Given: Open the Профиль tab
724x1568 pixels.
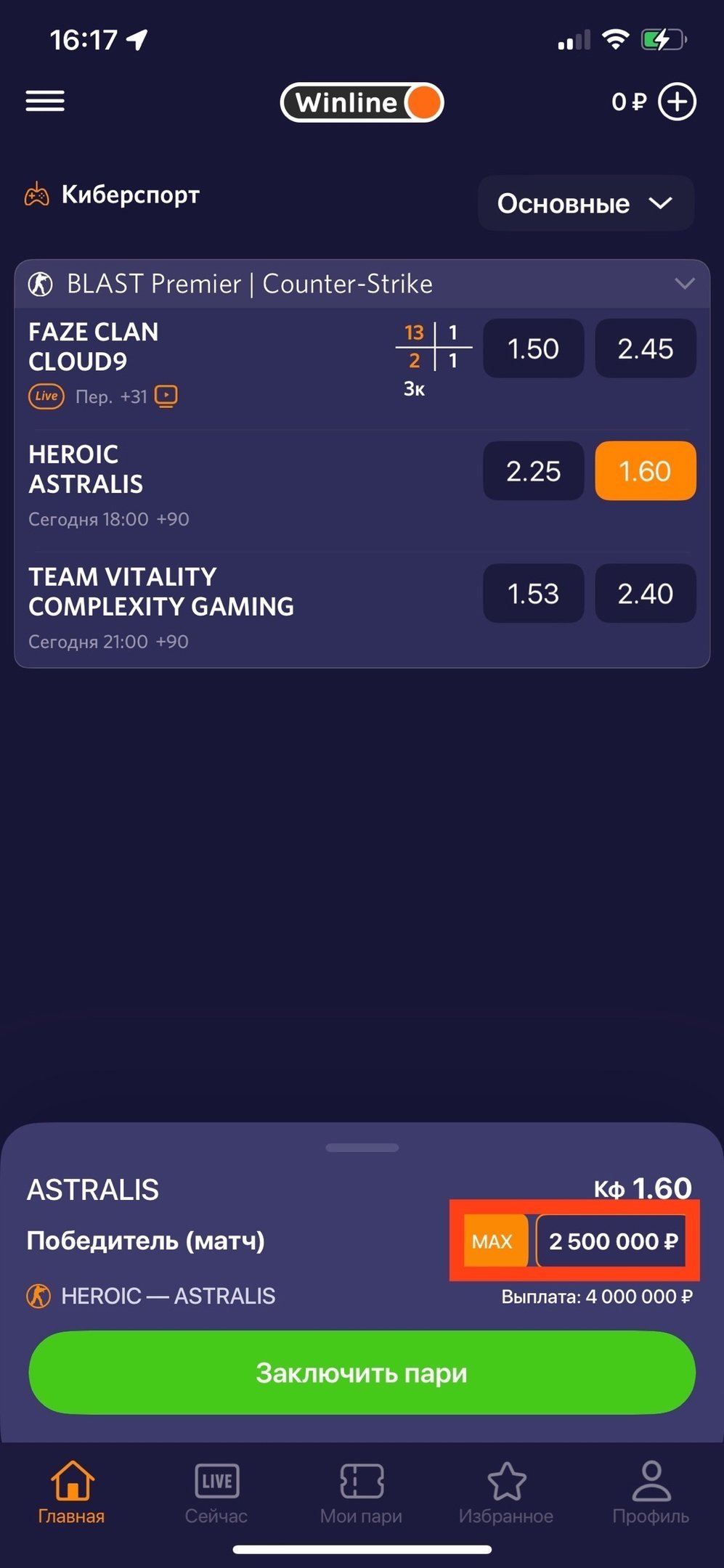Looking at the screenshot, I should coord(651,1493).
